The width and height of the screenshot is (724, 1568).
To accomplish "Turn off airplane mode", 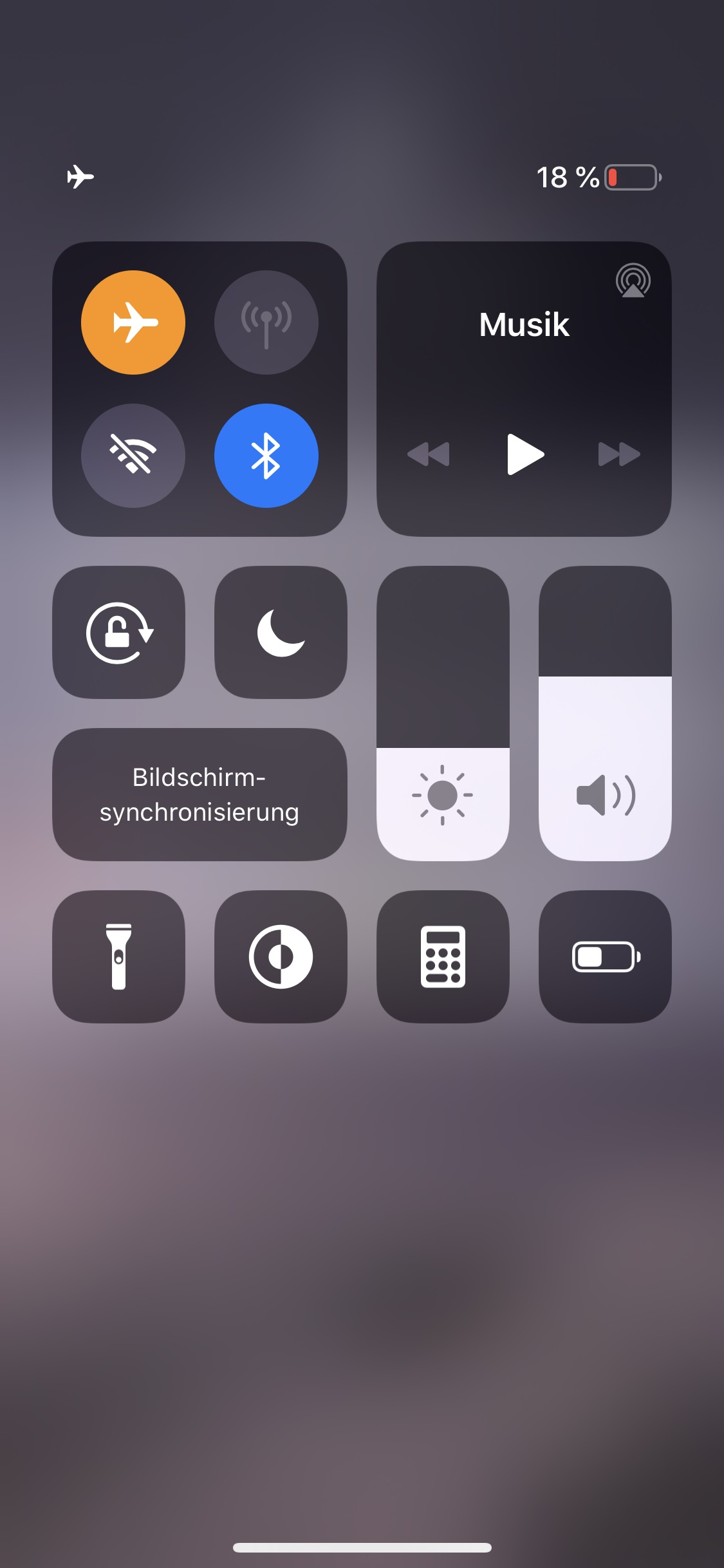I will (133, 322).
